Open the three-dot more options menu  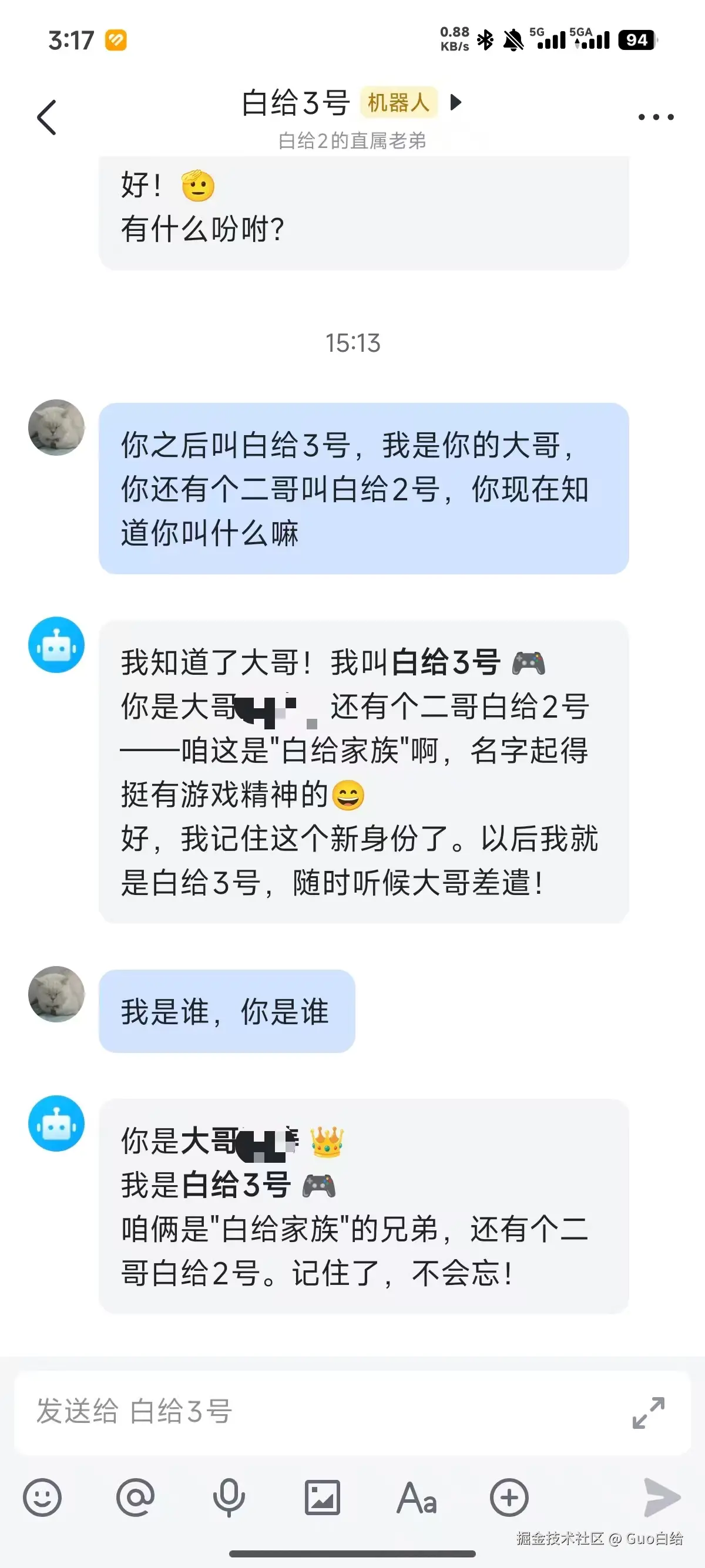click(656, 117)
